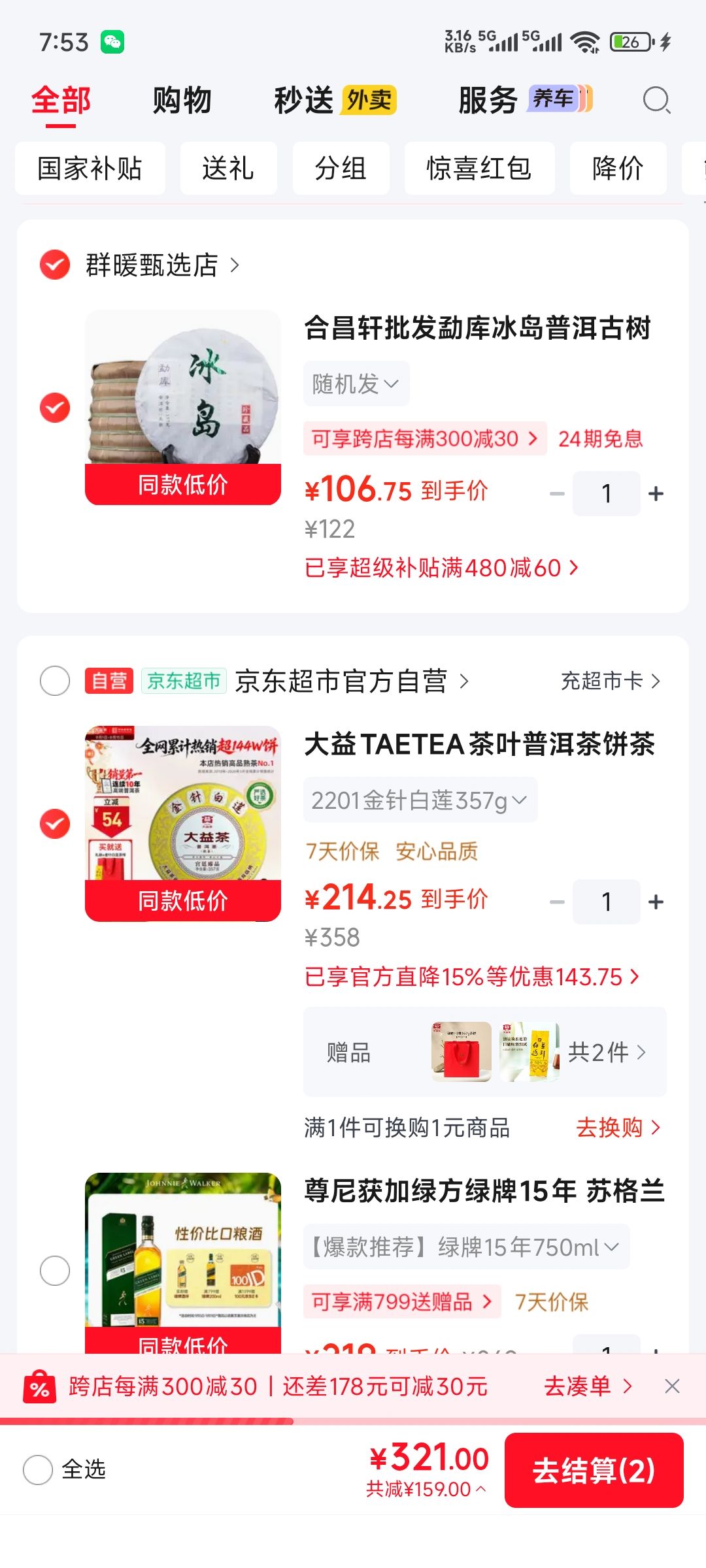Image resolution: width=706 pixels, height=1568 pixels.
Task: Select the 国家补贴 filter chip
Action: click(90, 169)
